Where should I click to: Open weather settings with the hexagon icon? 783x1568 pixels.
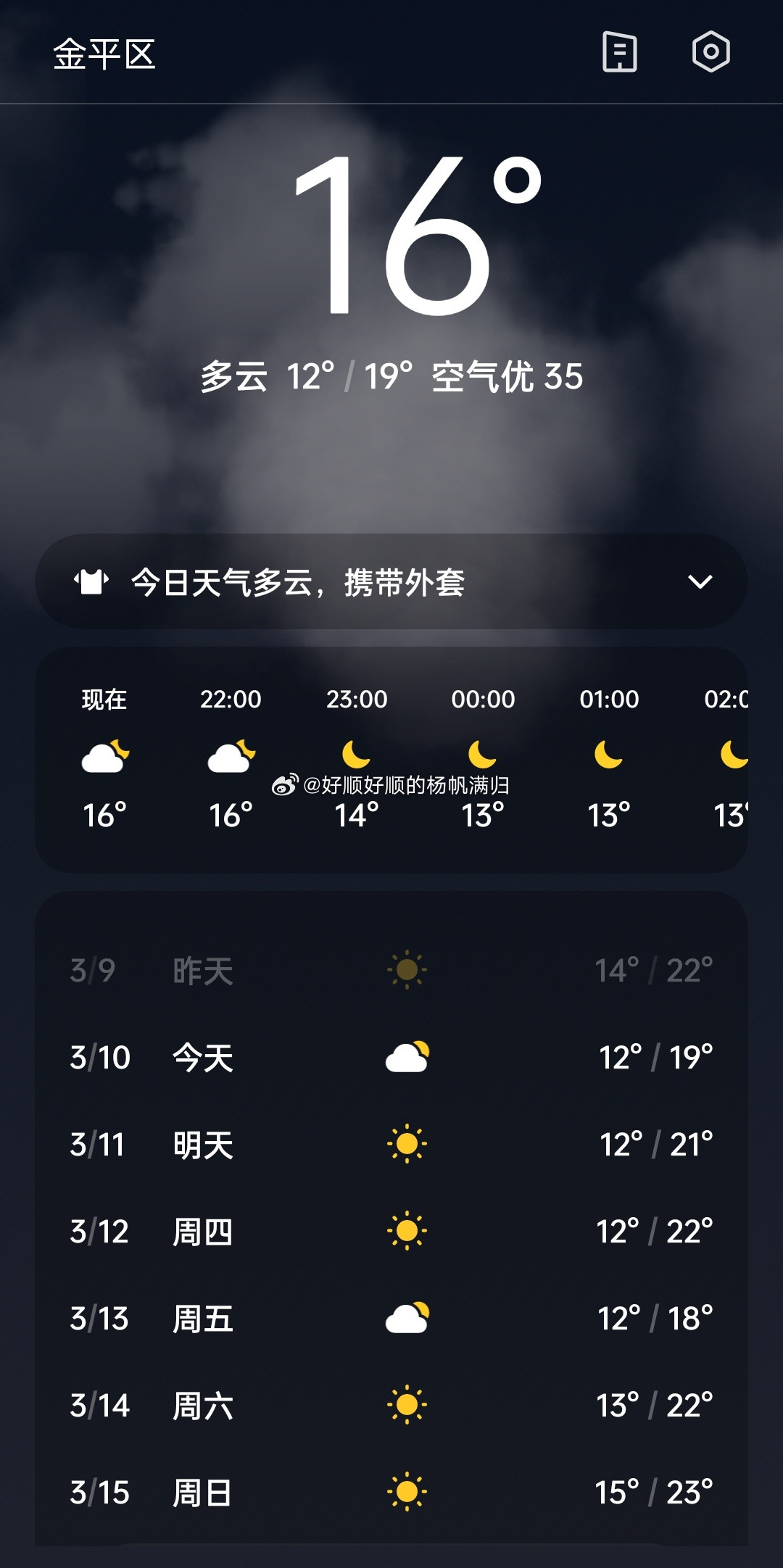(x=710, y=51)
